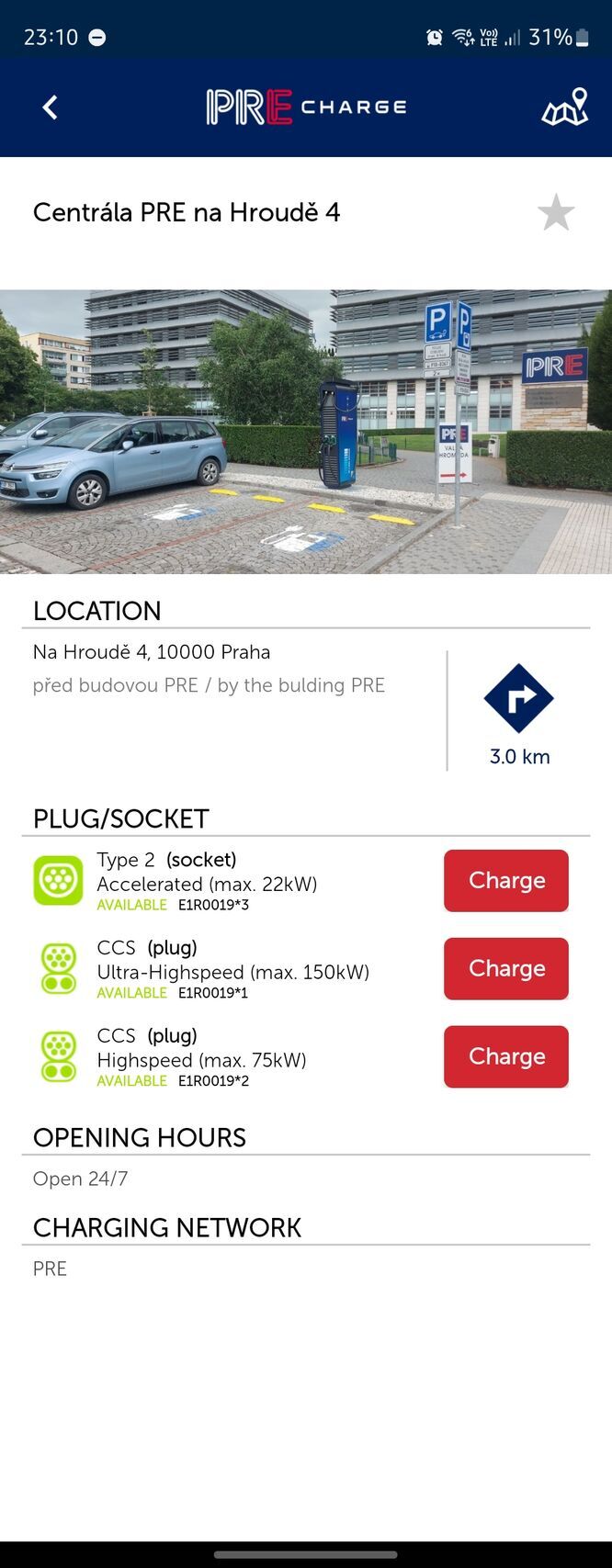View the charging station photo
This screenshot has width=612, height=1568.
(x=306, y=432)
